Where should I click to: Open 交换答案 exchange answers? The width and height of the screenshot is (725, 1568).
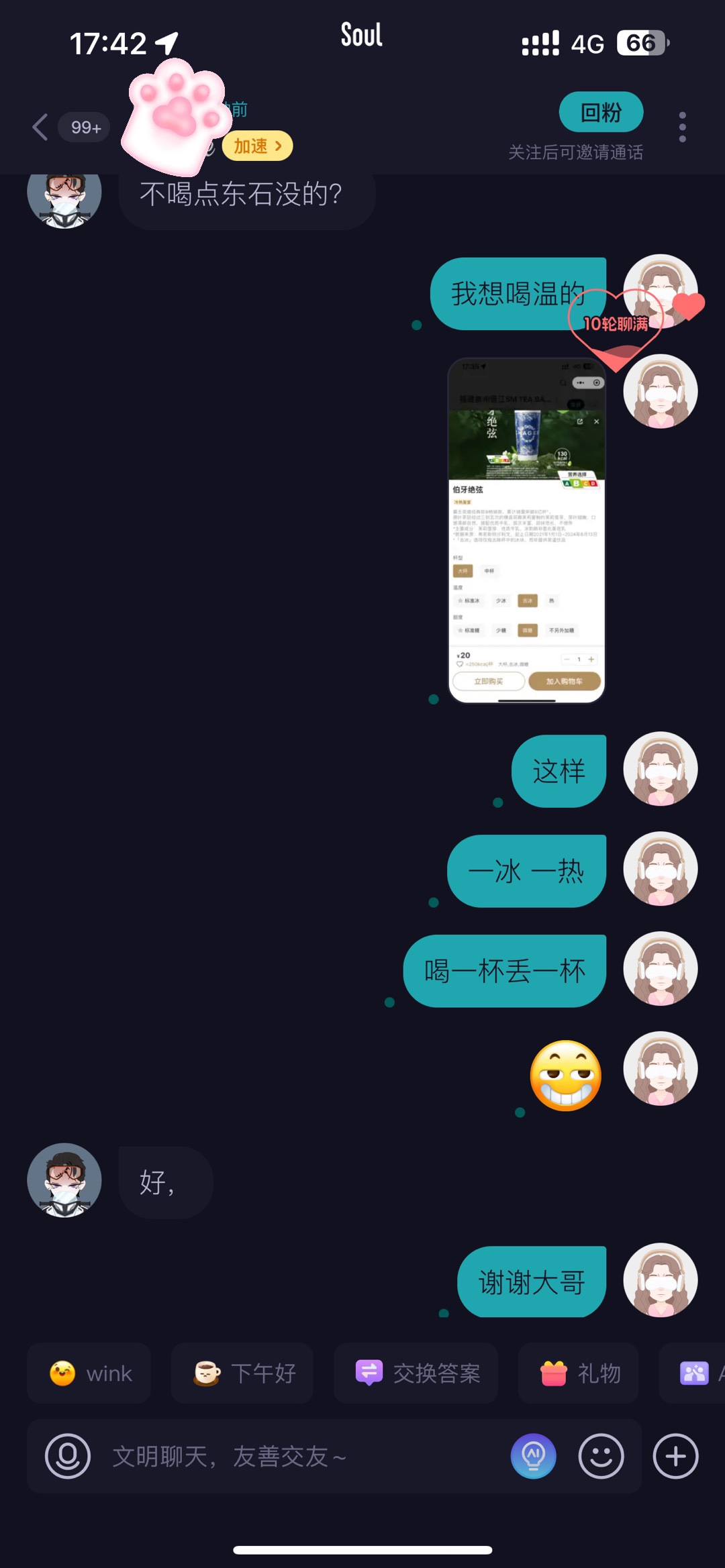click(416, 1373)
